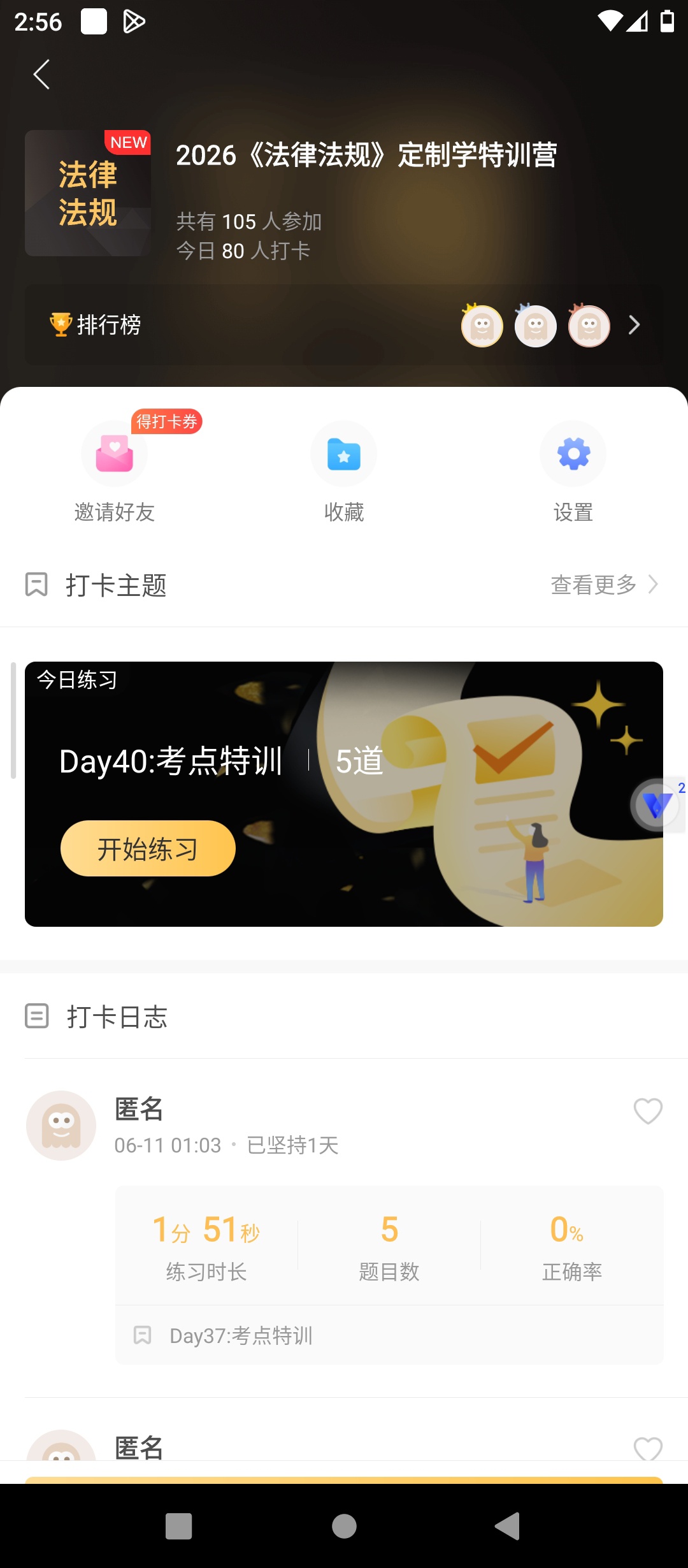Like the 06-11 01:03 anonymous log entry
688x1568 pixels.
click(x=648, y=1112)
